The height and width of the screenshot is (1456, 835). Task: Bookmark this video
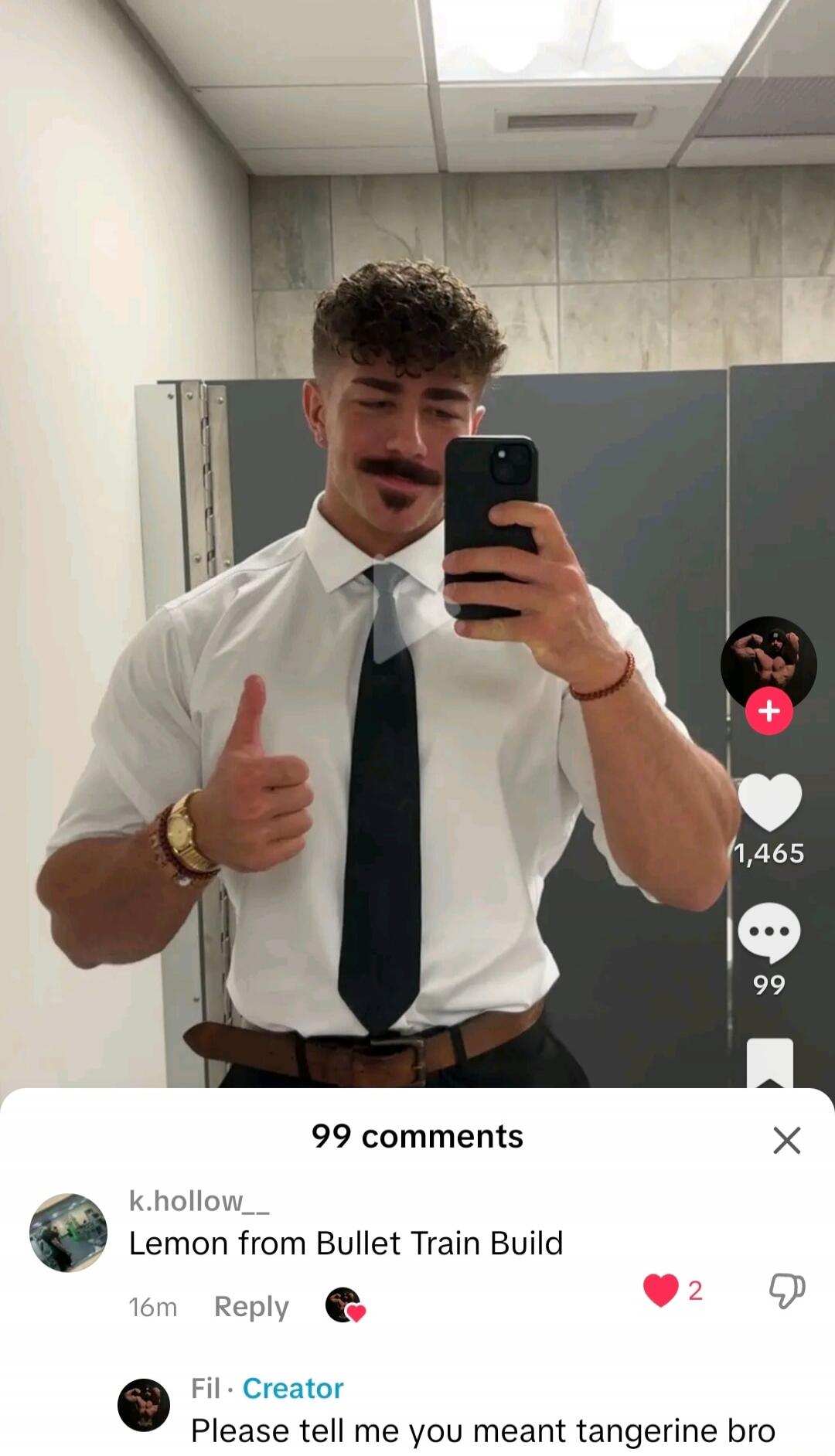click(x=770, y=1063)
